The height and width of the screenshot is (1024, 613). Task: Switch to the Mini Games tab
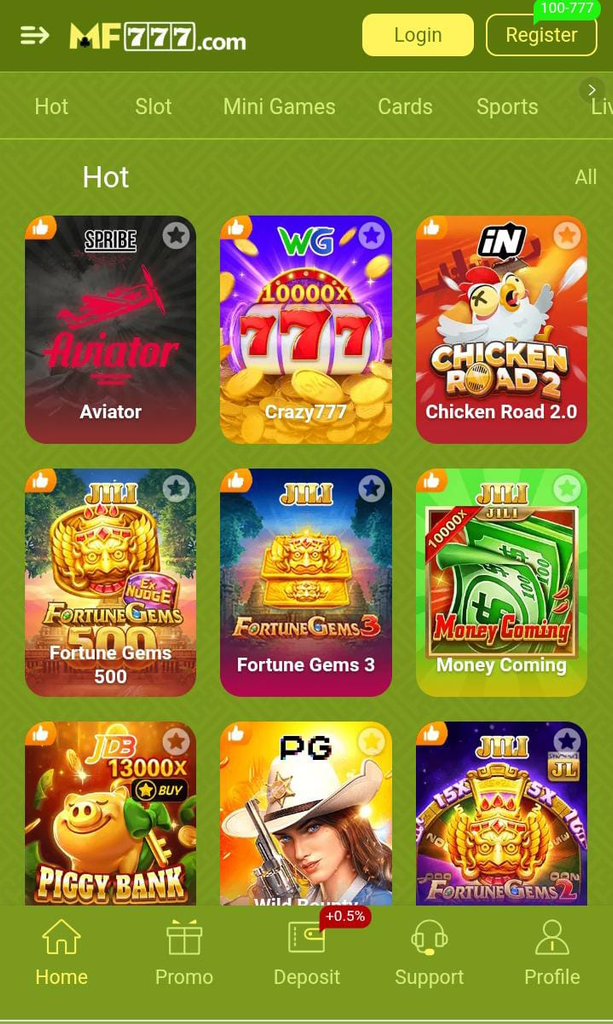279,106
